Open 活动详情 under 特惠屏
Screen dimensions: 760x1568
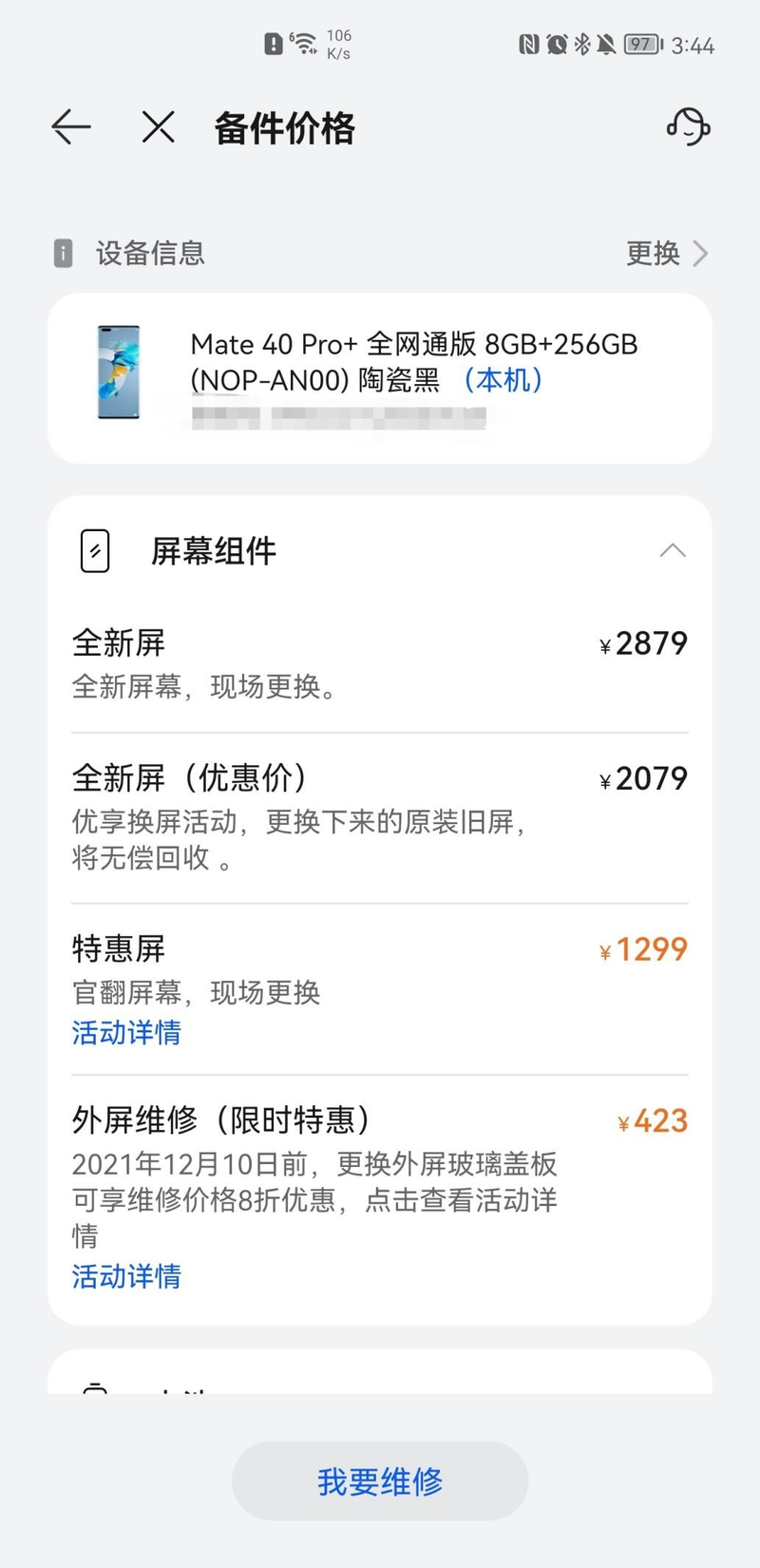coord(125,1033)
